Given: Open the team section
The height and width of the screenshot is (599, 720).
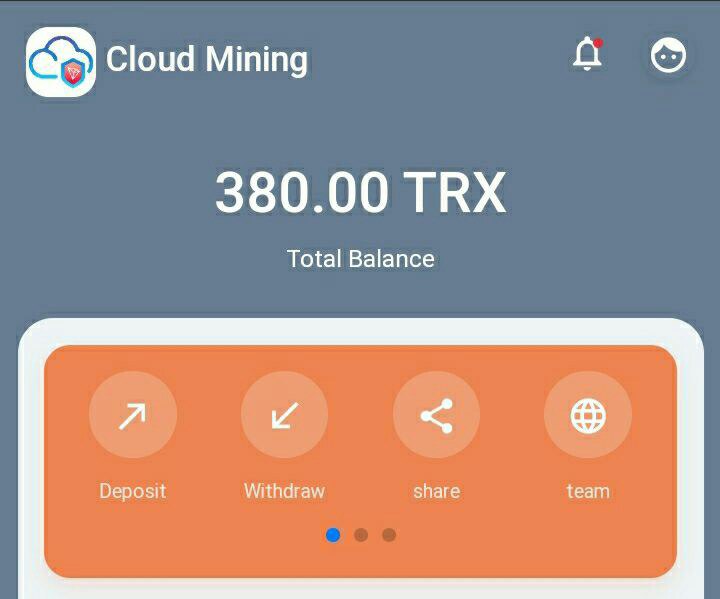Looking at the screenshot, I should (587, 415).
